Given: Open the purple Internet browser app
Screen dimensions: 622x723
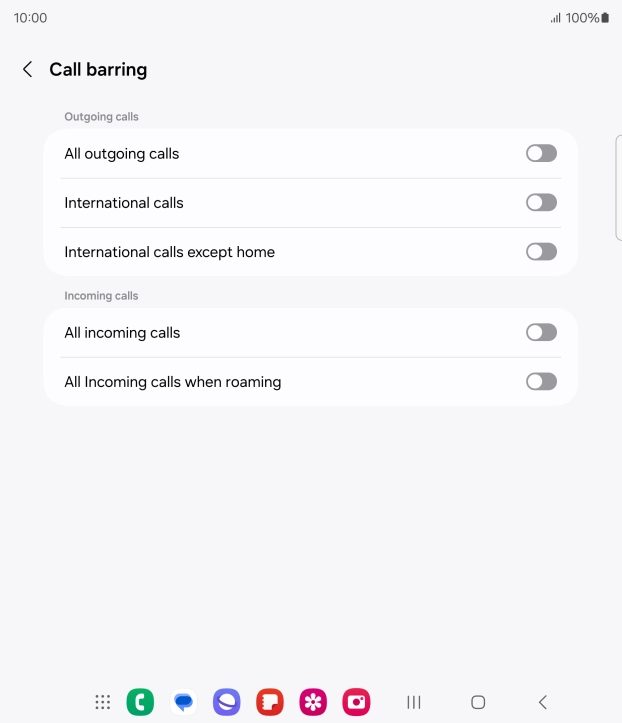Looking at the screenshot, I should (227, 702).
